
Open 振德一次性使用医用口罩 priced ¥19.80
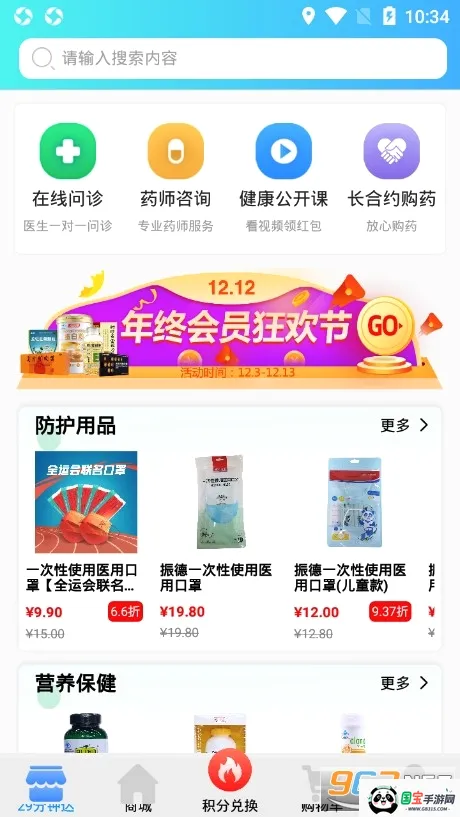pyautogui.click(x=219, y=545)
